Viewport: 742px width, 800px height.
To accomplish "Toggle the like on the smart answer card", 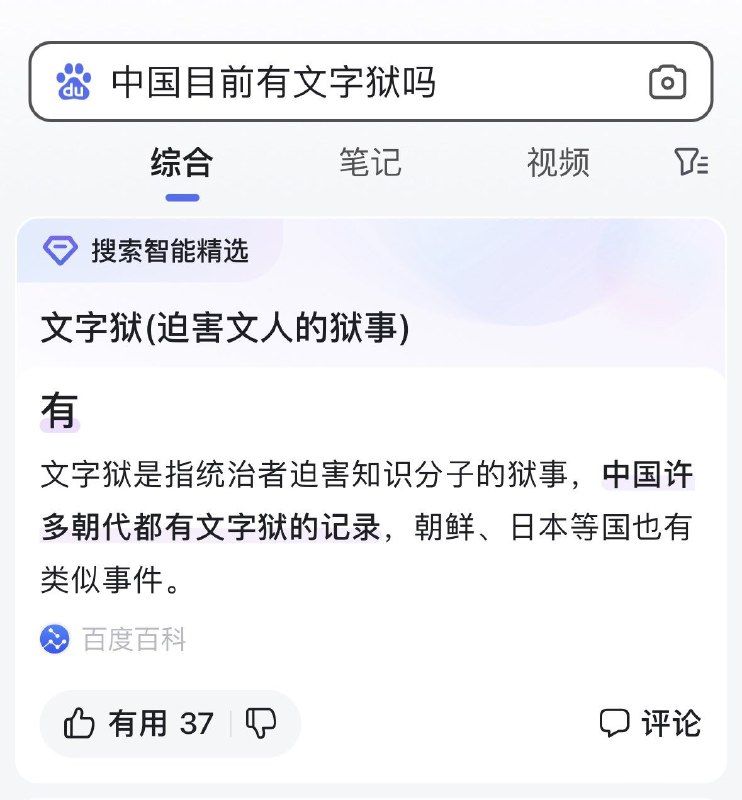I will pos(79,724).
